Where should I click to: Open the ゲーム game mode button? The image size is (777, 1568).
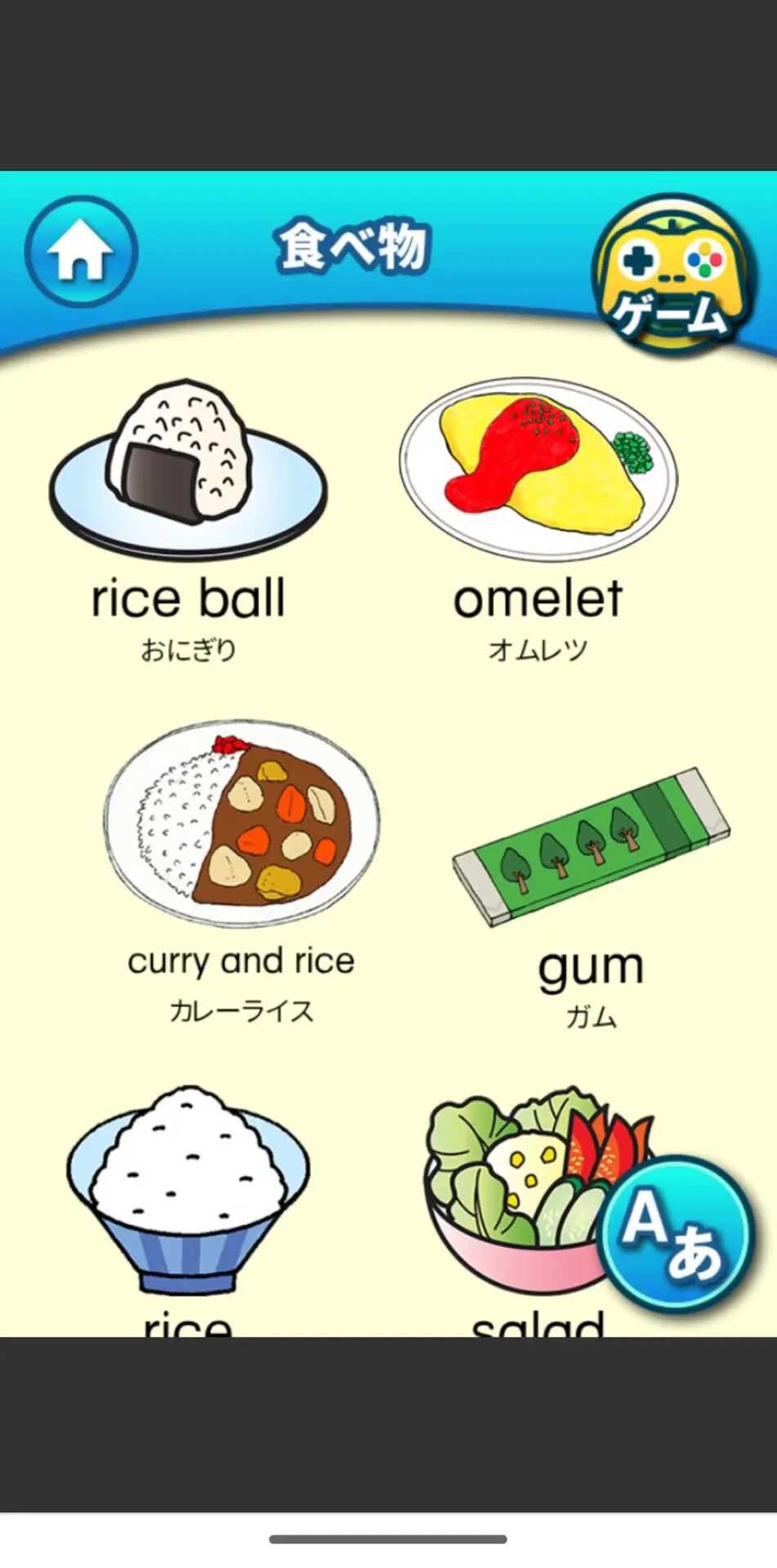tap(672, 274)
